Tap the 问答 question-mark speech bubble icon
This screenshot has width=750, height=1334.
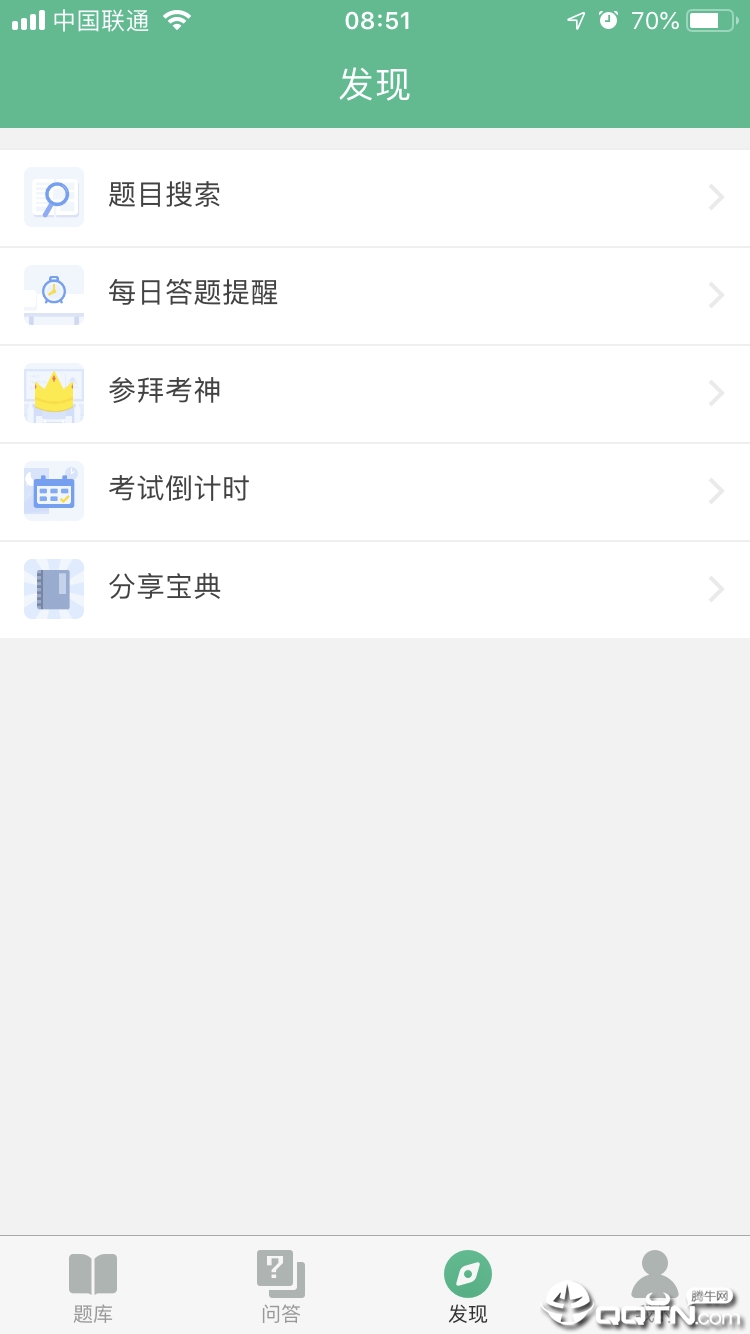pyautogui.click(x=280, y=1271)
